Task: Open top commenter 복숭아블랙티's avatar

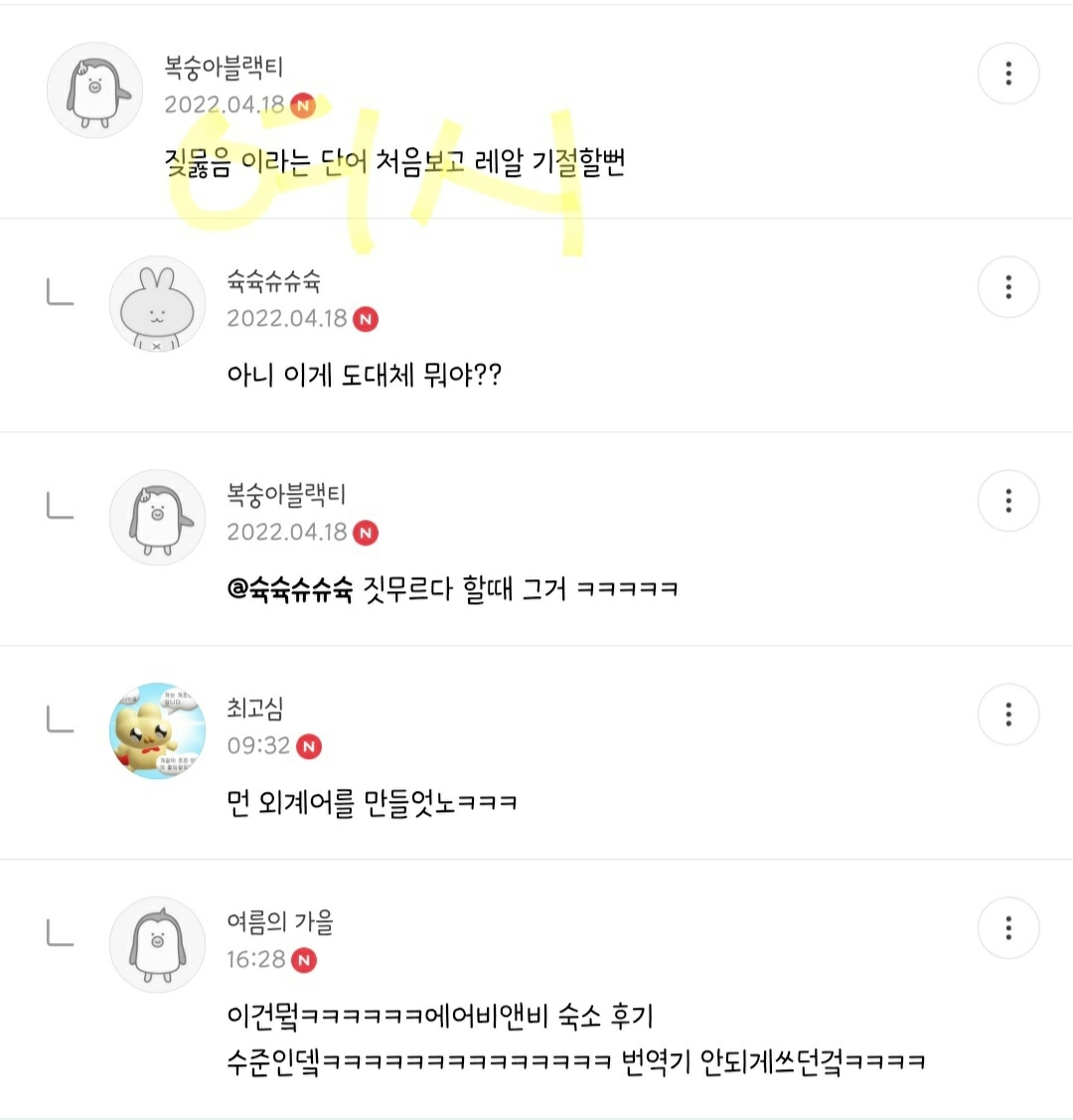Action: click(x=95, y=90)
